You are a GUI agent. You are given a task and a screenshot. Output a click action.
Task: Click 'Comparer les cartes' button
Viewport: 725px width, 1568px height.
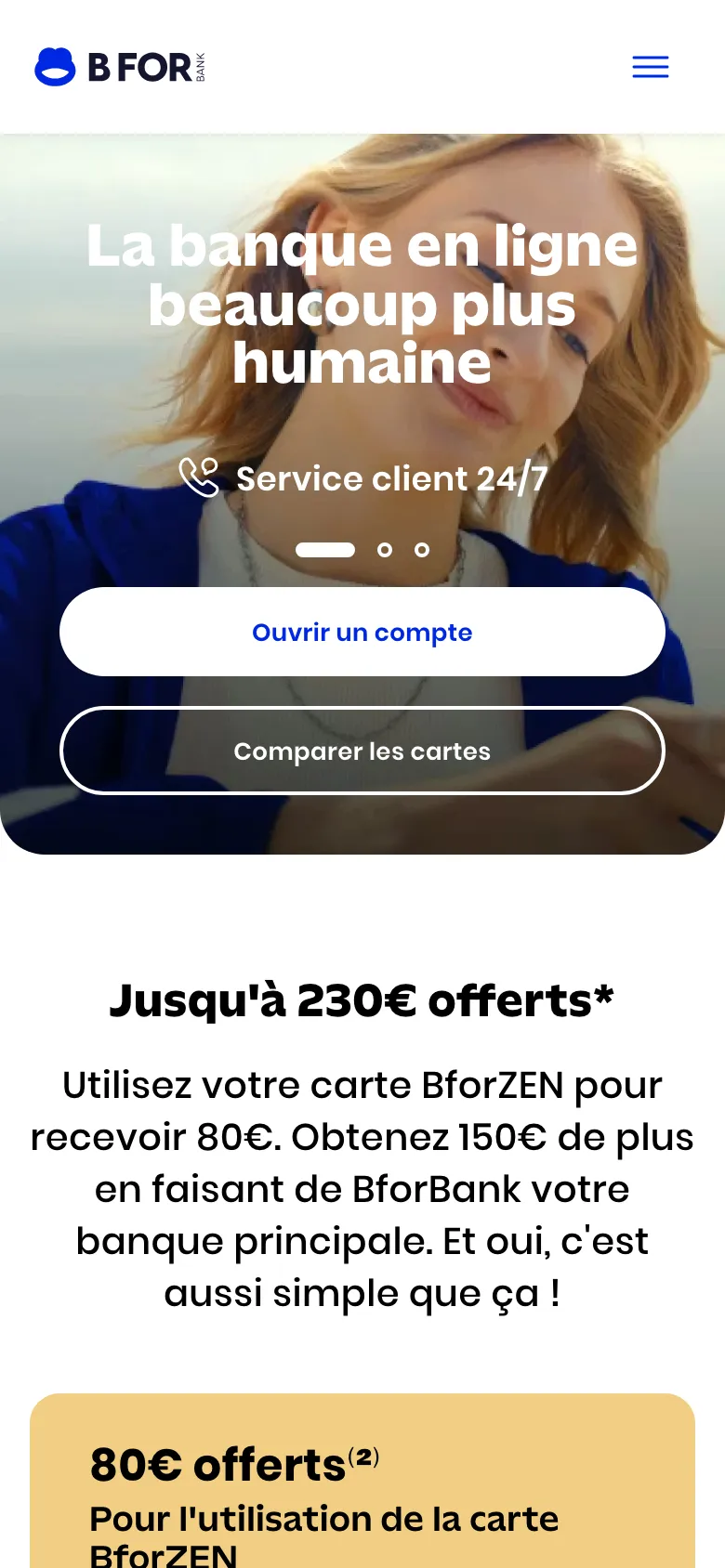coord(362,751)
